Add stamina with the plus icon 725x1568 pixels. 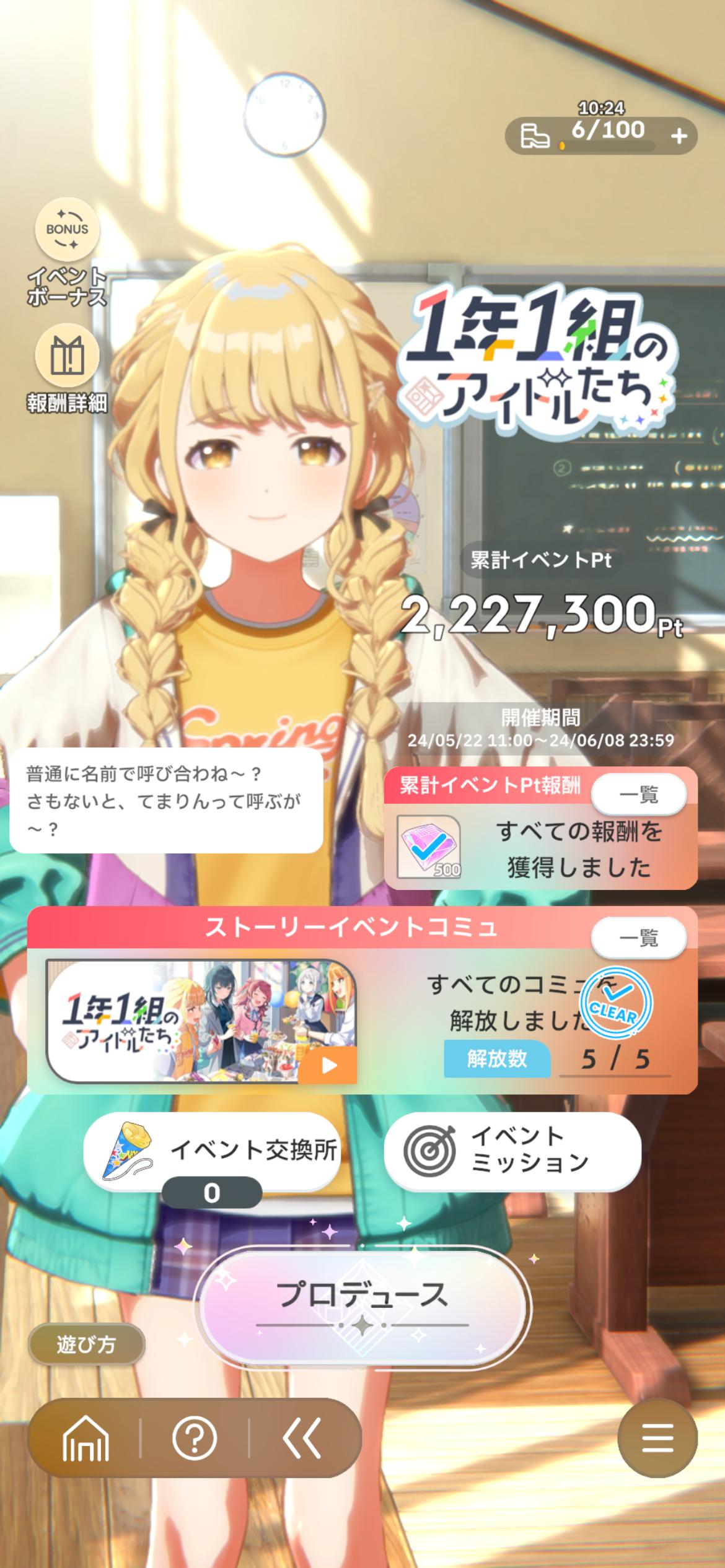point(679,136)
